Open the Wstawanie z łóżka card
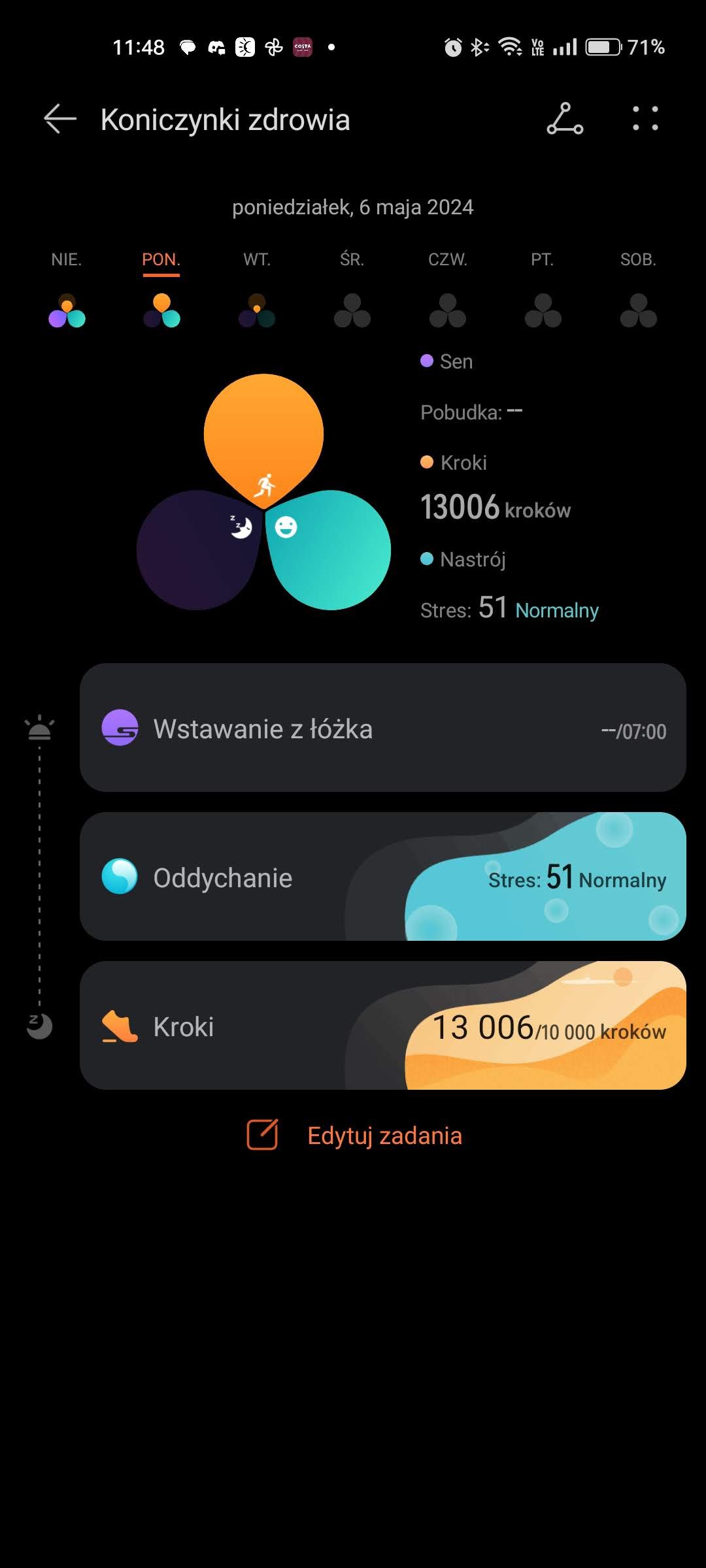 [382, 728]
